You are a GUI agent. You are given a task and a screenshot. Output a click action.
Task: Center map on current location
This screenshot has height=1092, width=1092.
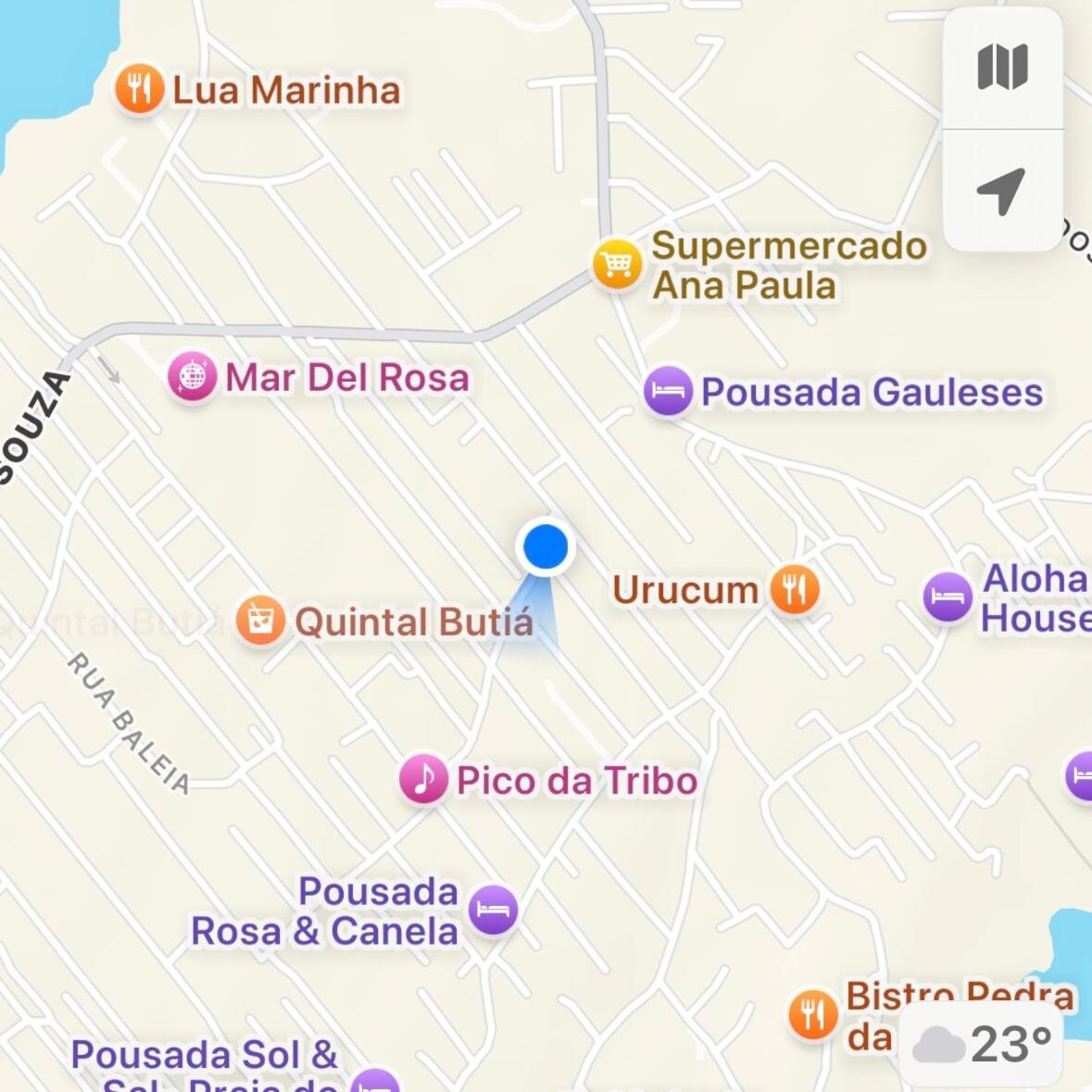pos(1002,191)
